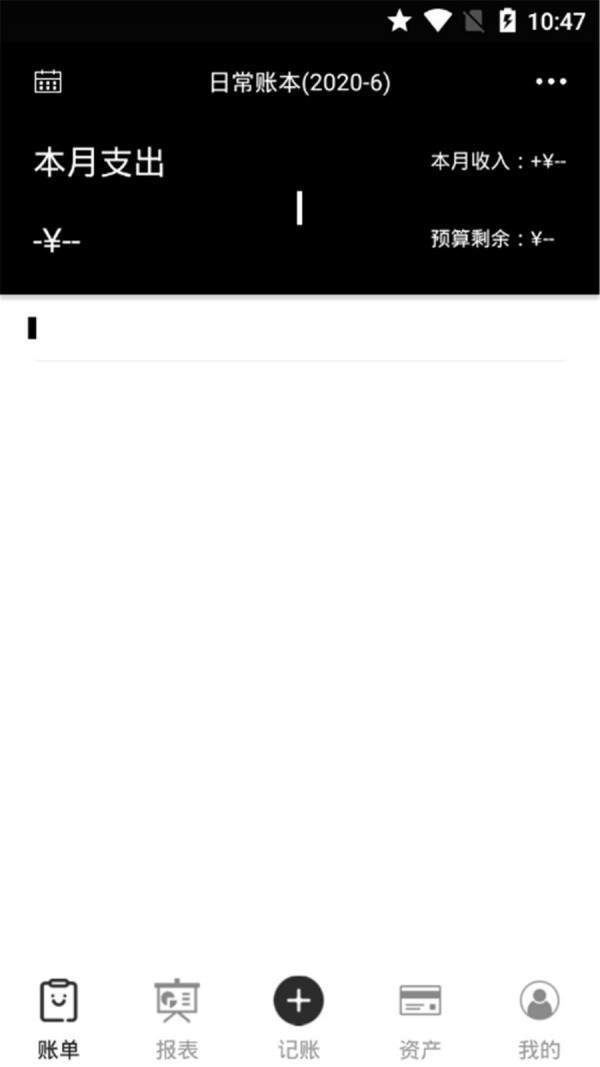600x1067 pixels.
Task: Open the 我的 profile tab
Action: [x=539, y=1017]
